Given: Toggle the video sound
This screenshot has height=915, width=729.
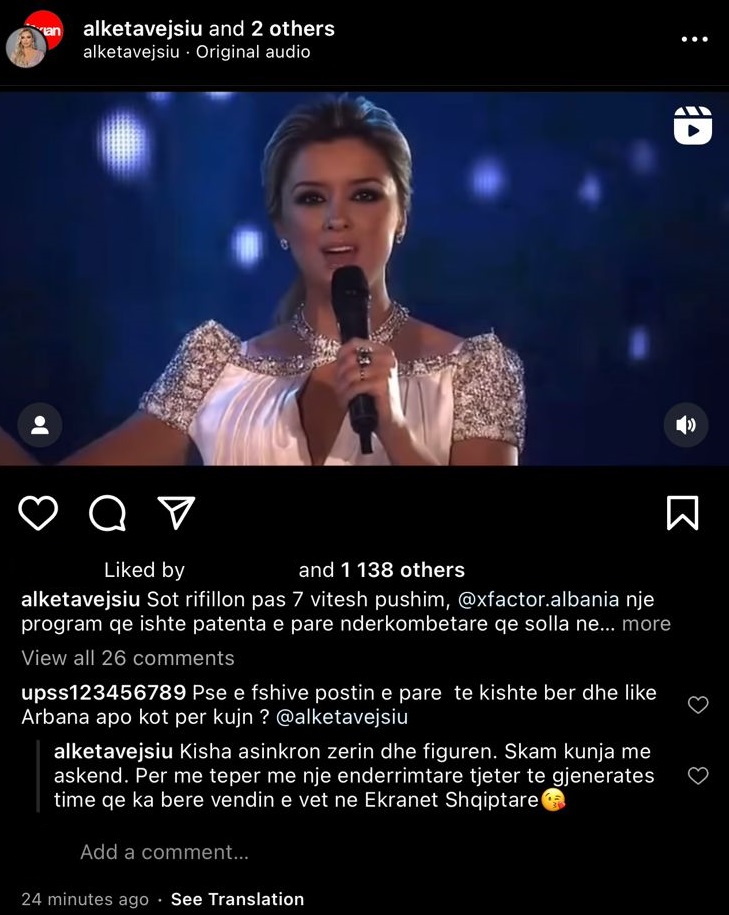Looking at the screenshot, I should (686, 425).
